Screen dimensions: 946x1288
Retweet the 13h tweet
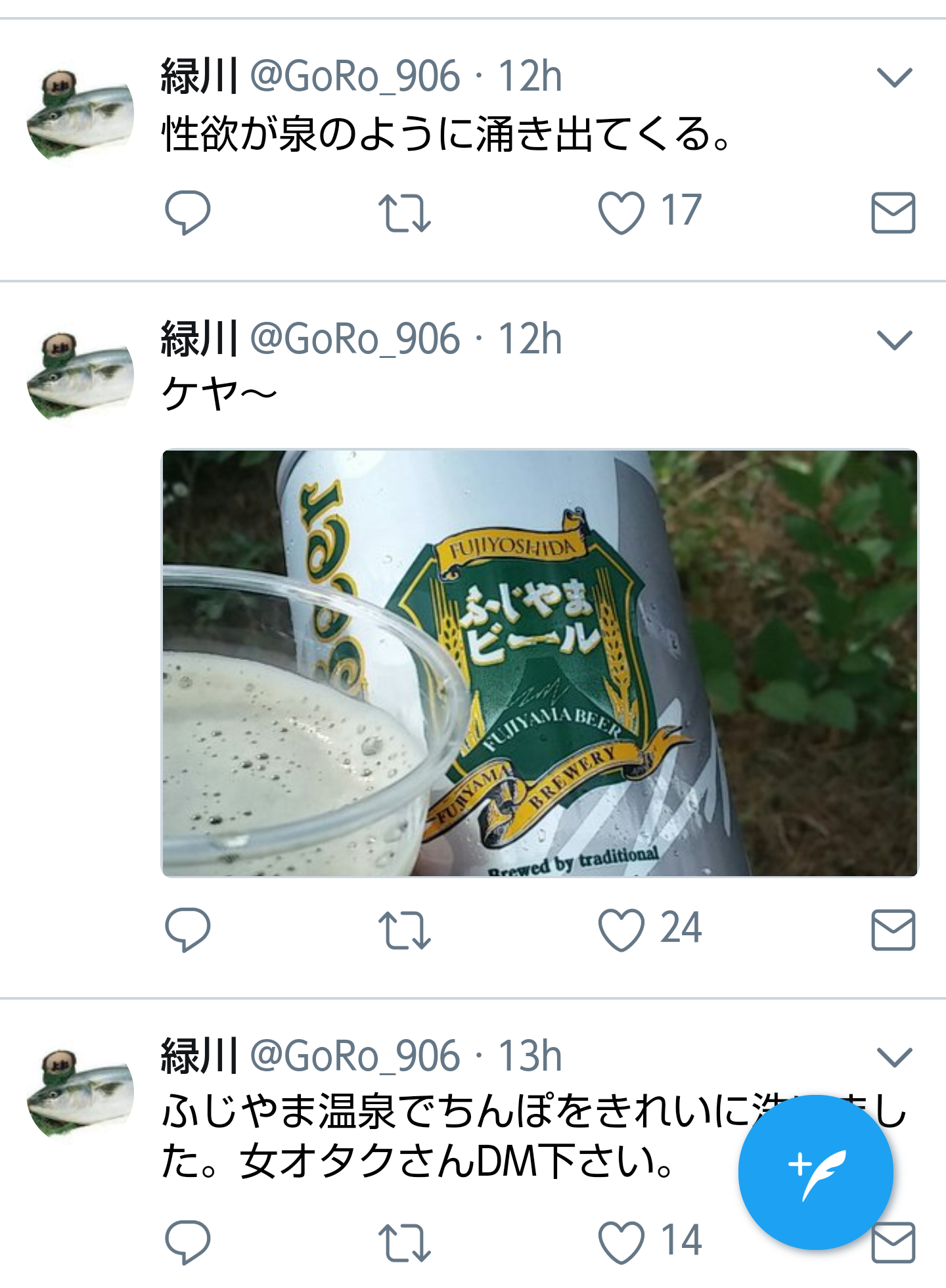click(x=404, y=1243)
